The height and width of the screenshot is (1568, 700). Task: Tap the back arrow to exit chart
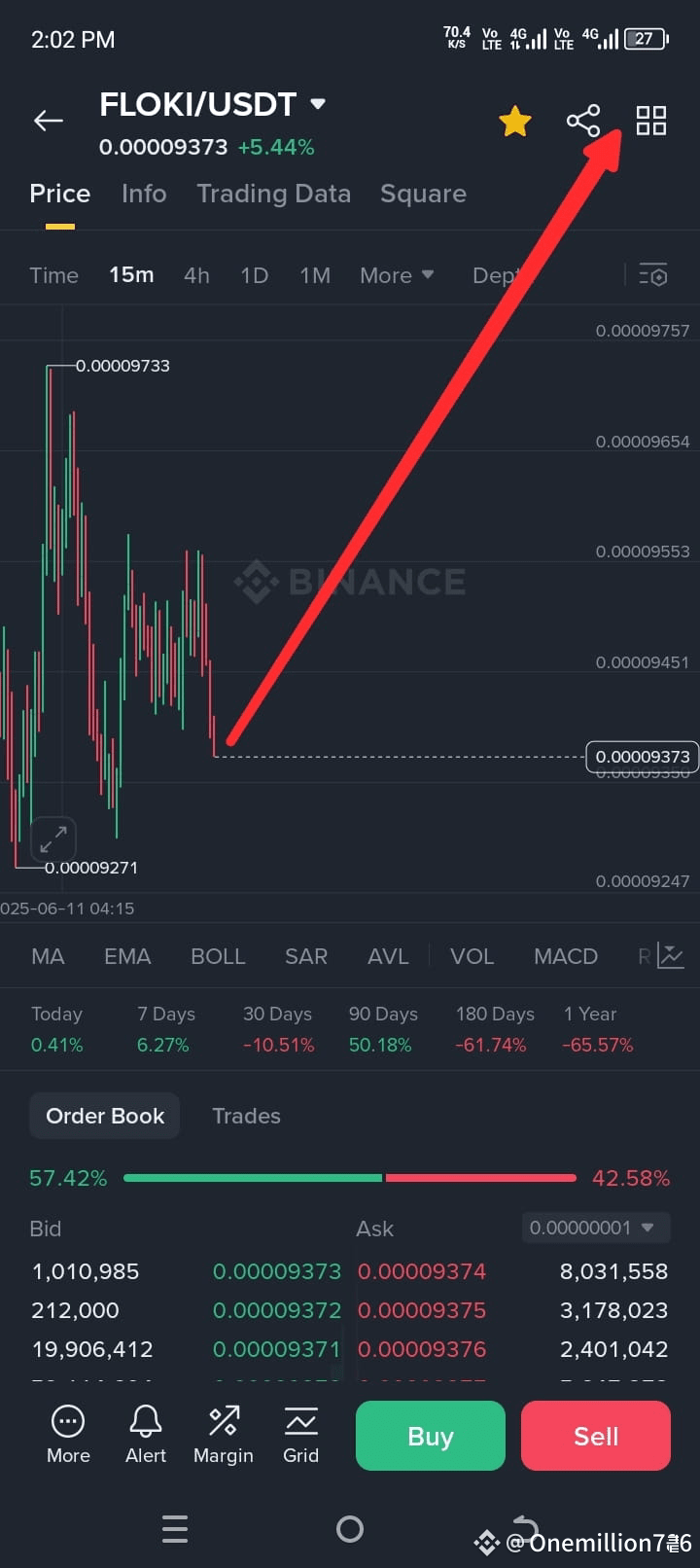tap(48, 121)
